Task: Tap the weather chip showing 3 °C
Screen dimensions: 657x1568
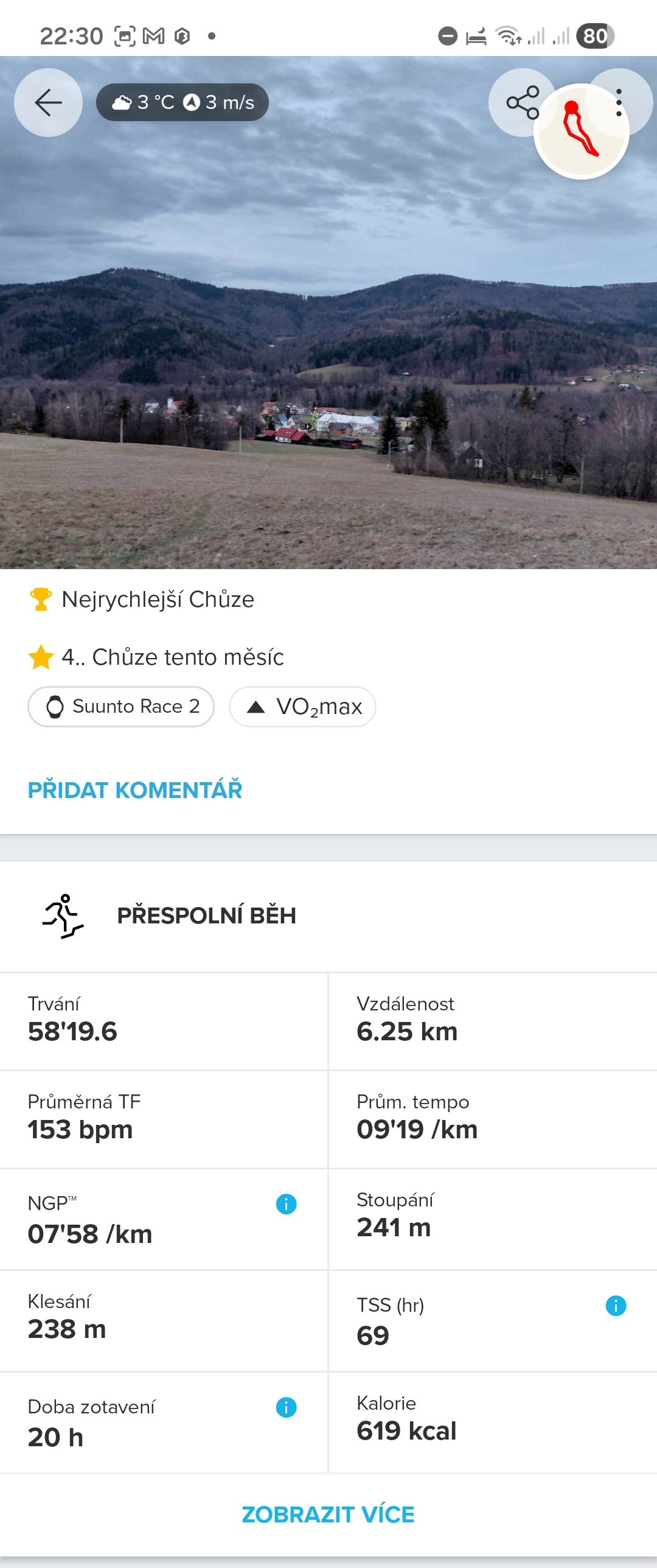Action: pyautogui.click(x=182, y=102)
